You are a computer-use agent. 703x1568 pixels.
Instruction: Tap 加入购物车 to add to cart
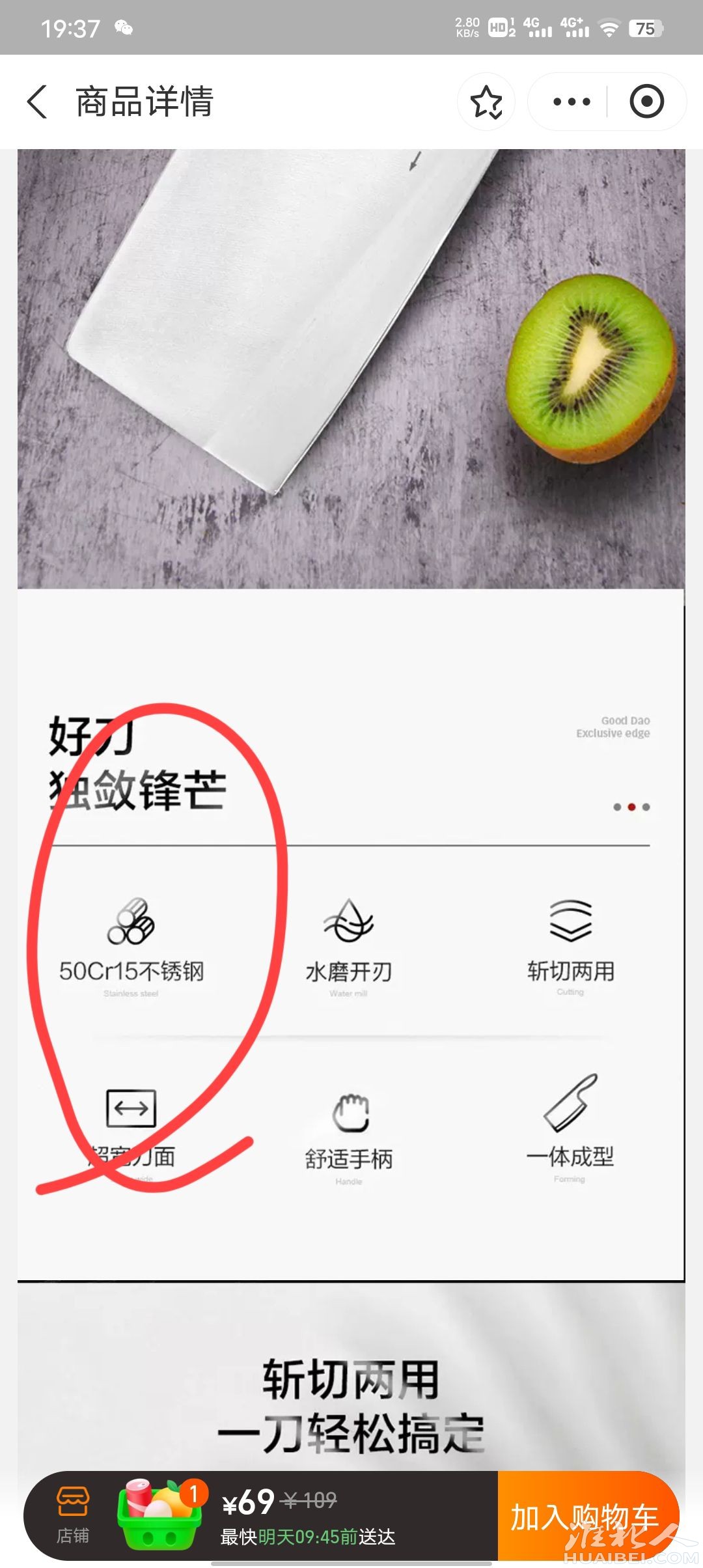[586, 1517]
